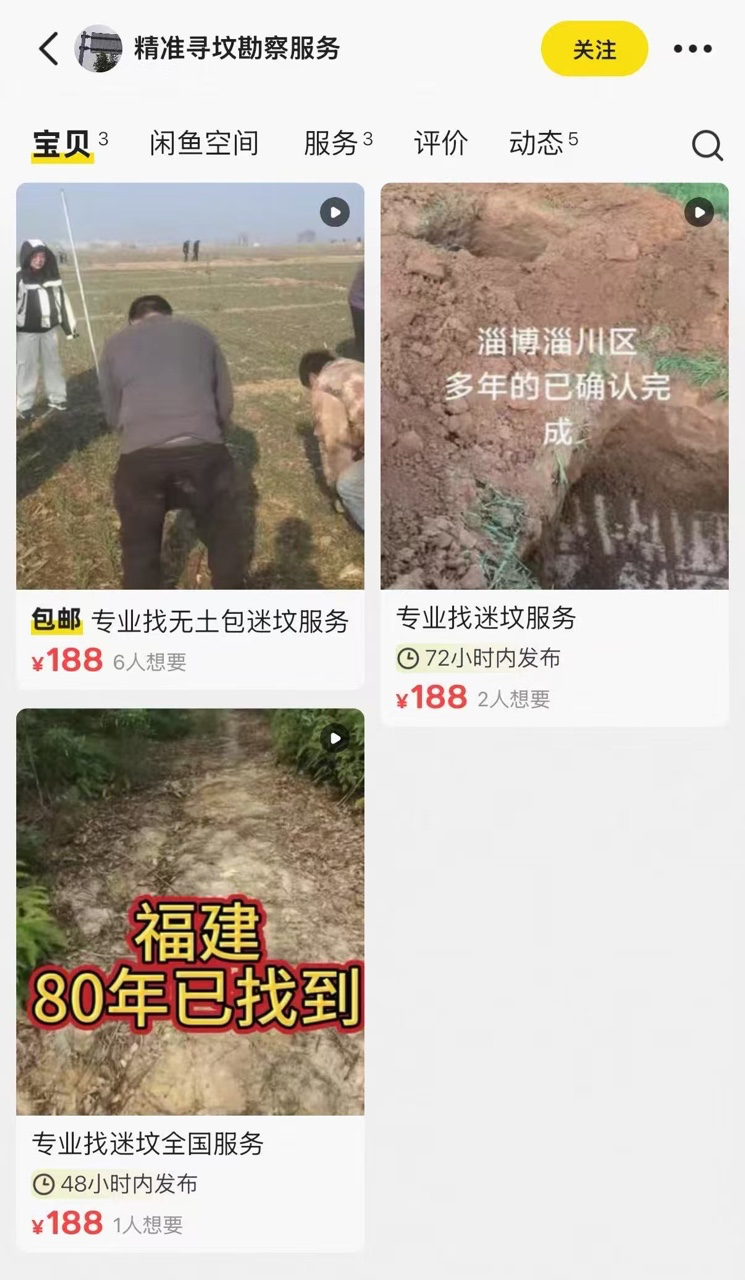Open the seller's profile avatar
Screen dimensions: 745x1280
pos(99,48)
